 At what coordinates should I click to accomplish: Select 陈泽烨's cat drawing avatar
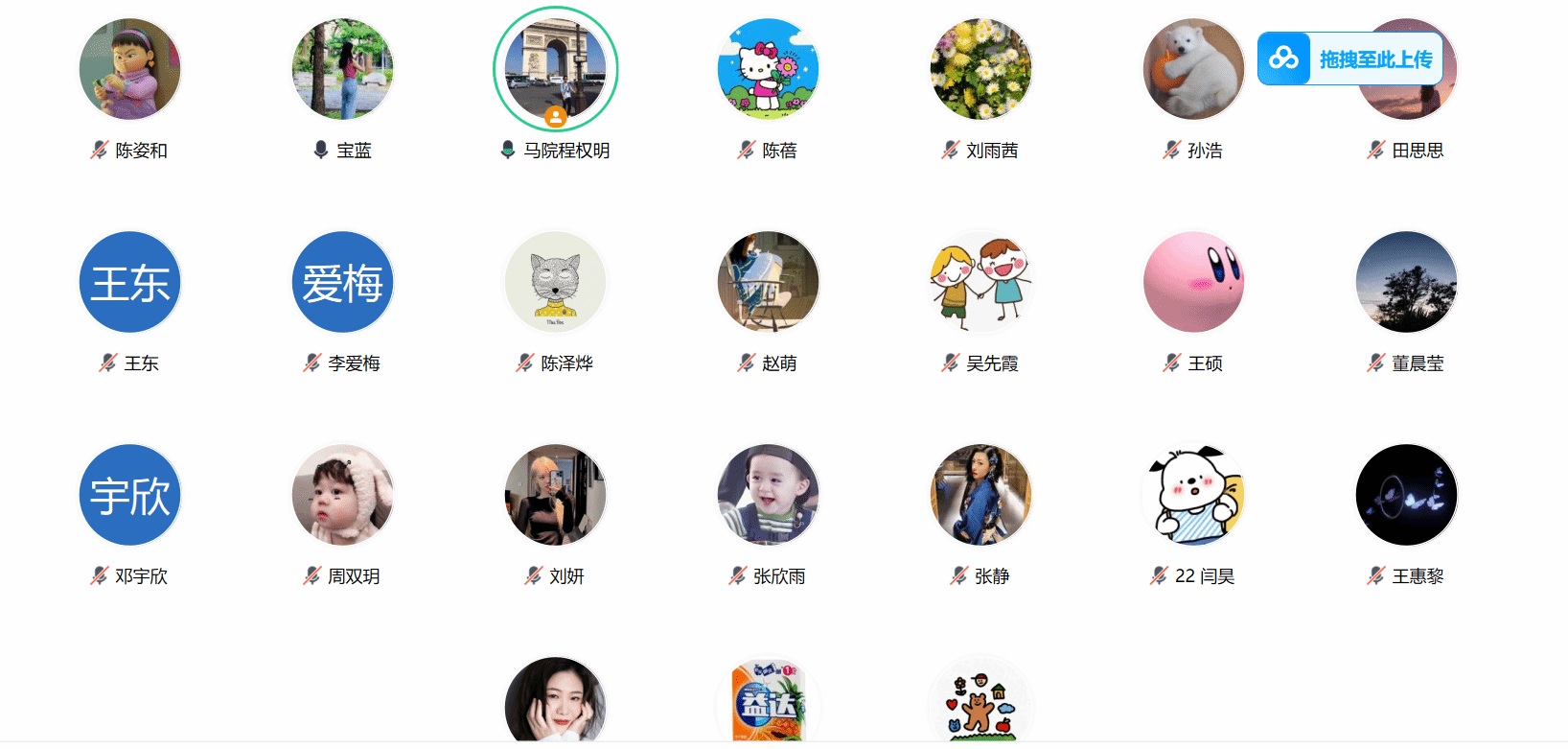[555, 282]
